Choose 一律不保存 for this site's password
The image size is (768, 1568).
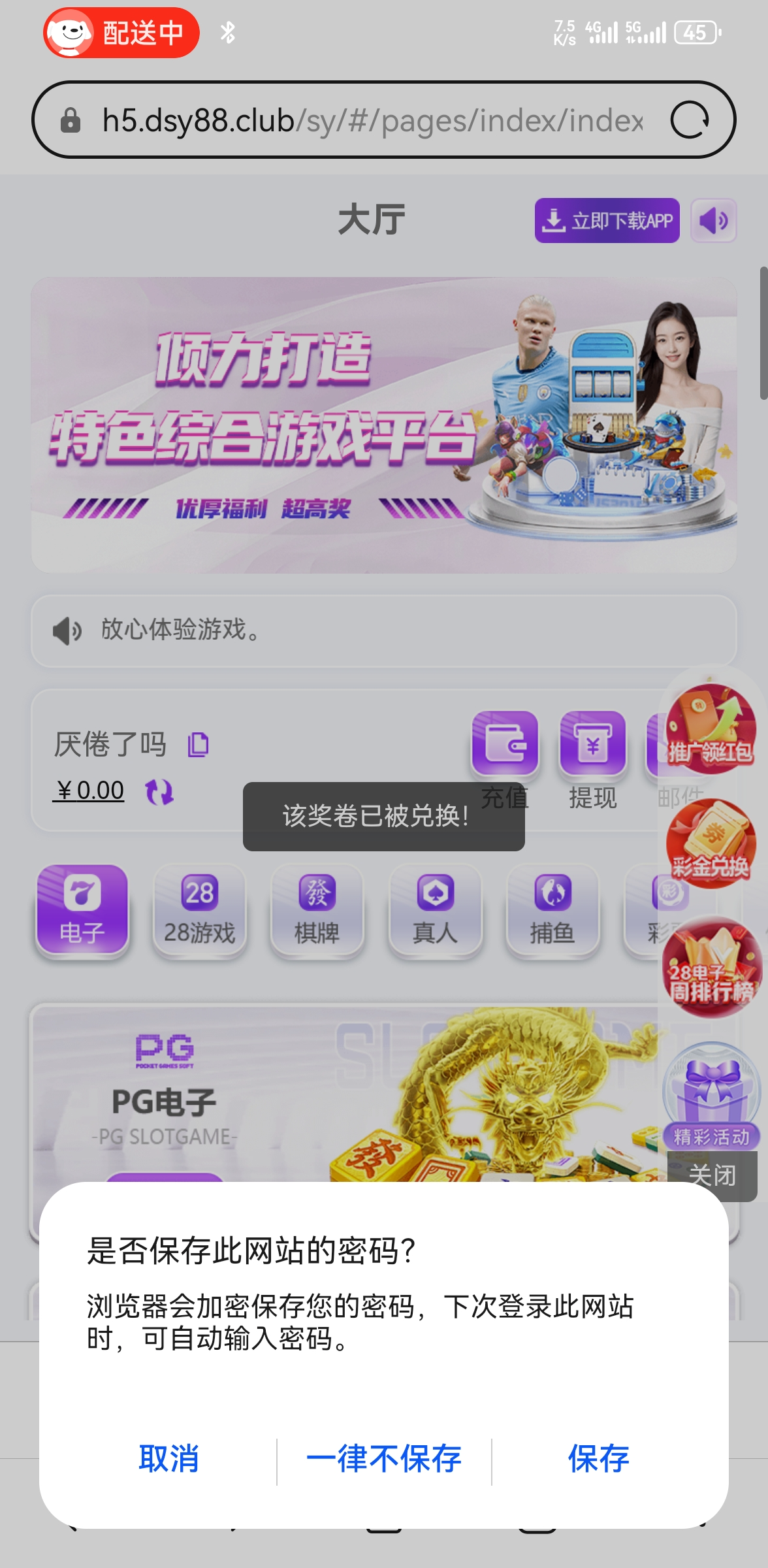pos(384,1459)
